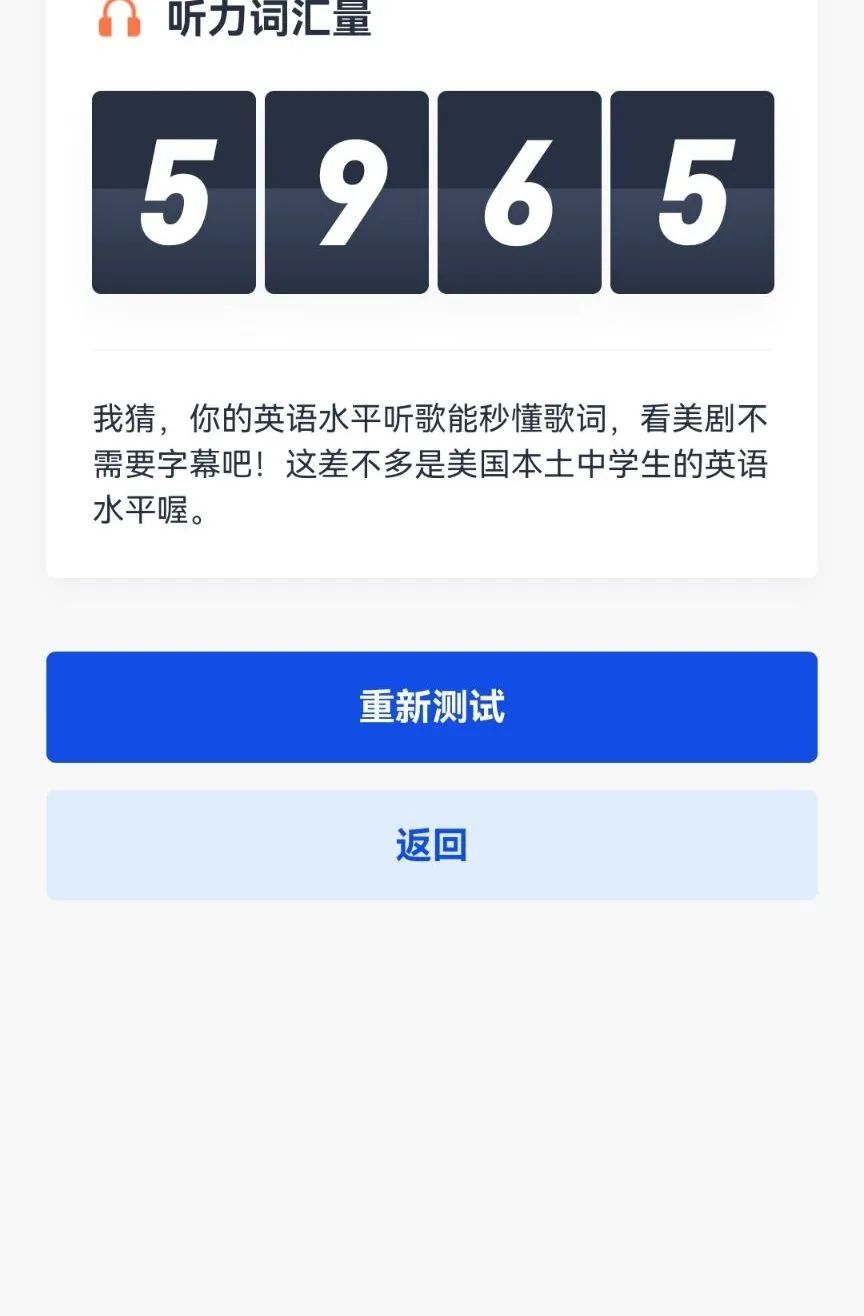Select the encouragement paragraph about 美剧

coord(430,460)
